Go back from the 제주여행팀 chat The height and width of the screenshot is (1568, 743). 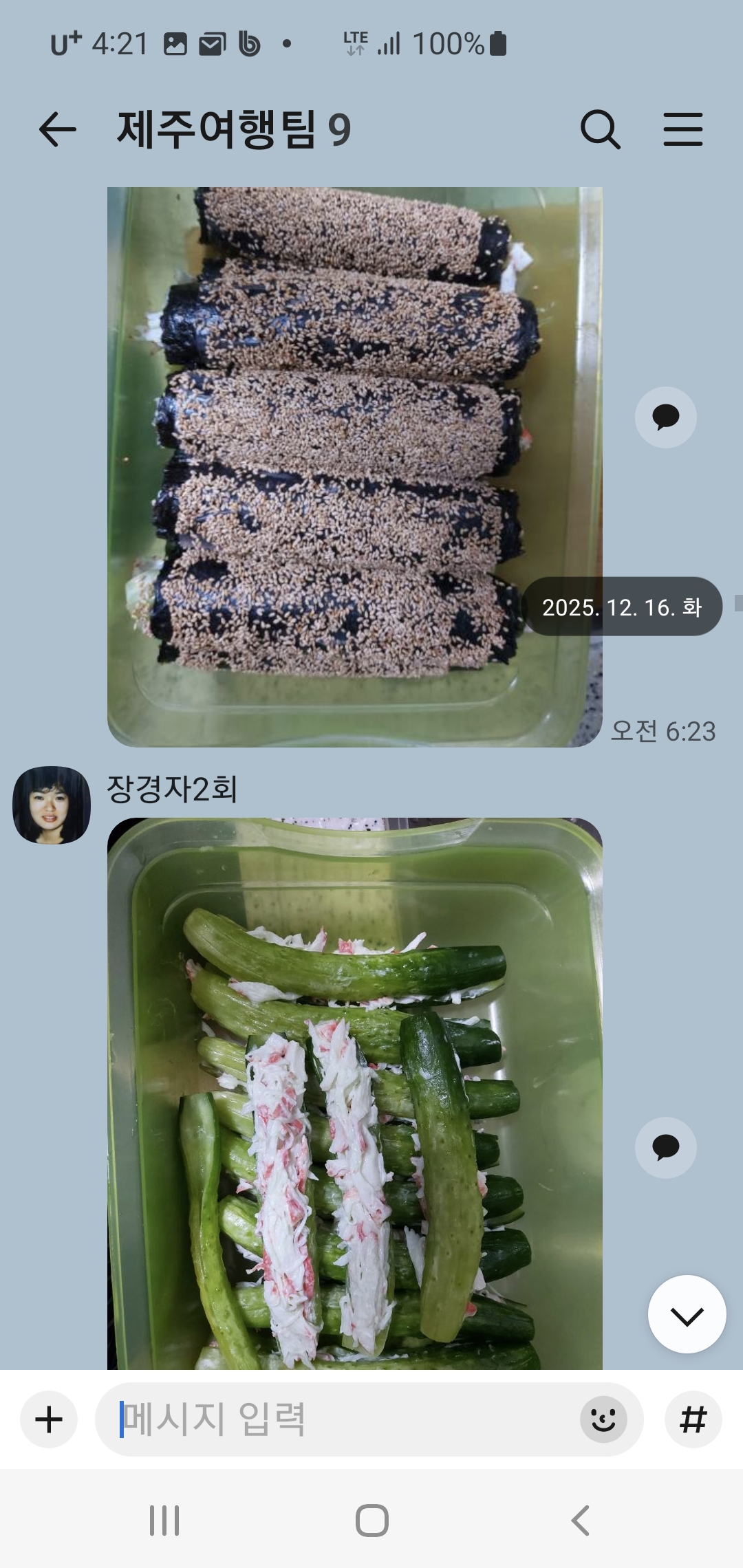(57, 130)
